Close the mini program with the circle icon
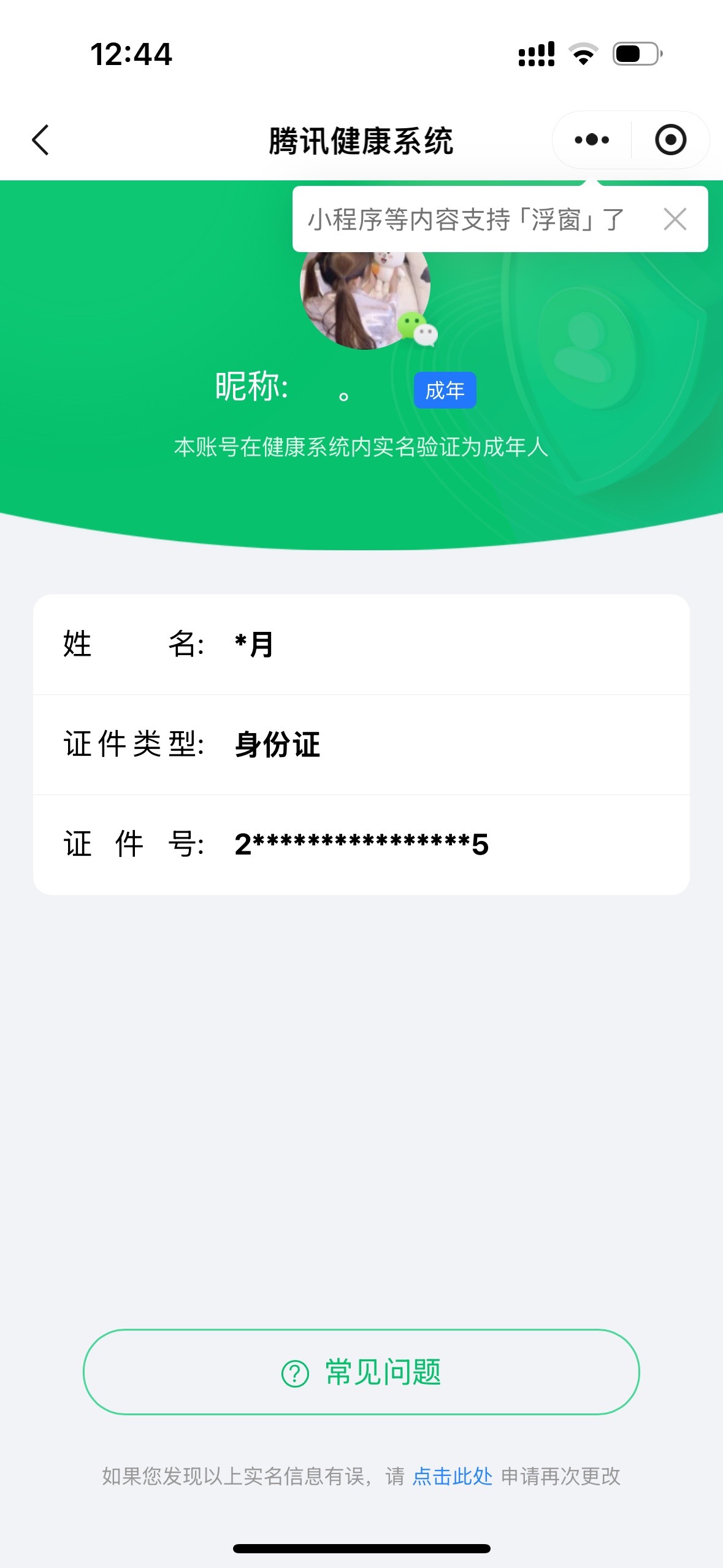Image resolution: width=723 pixels, height=1568 pixels. [670, 140]
